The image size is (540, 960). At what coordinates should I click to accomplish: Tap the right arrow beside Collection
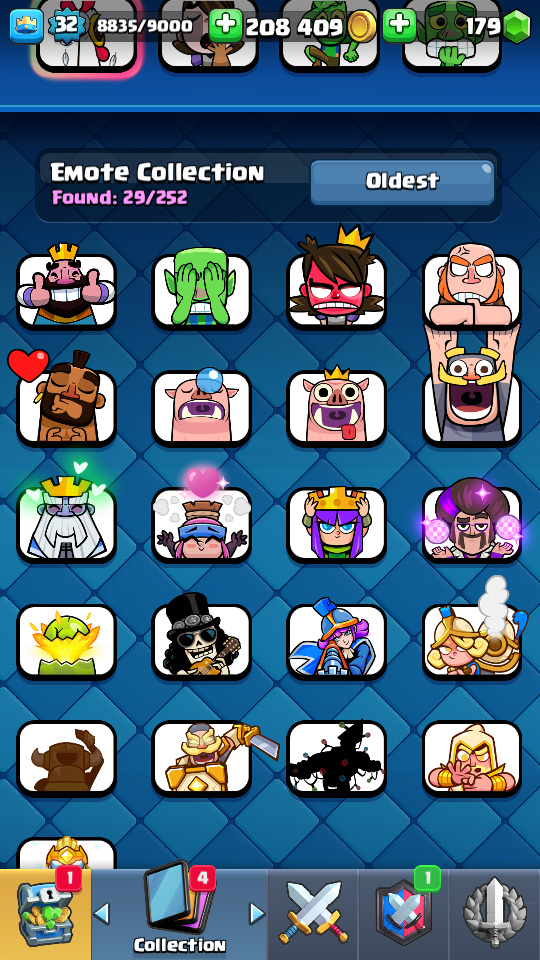click(257, 913)
